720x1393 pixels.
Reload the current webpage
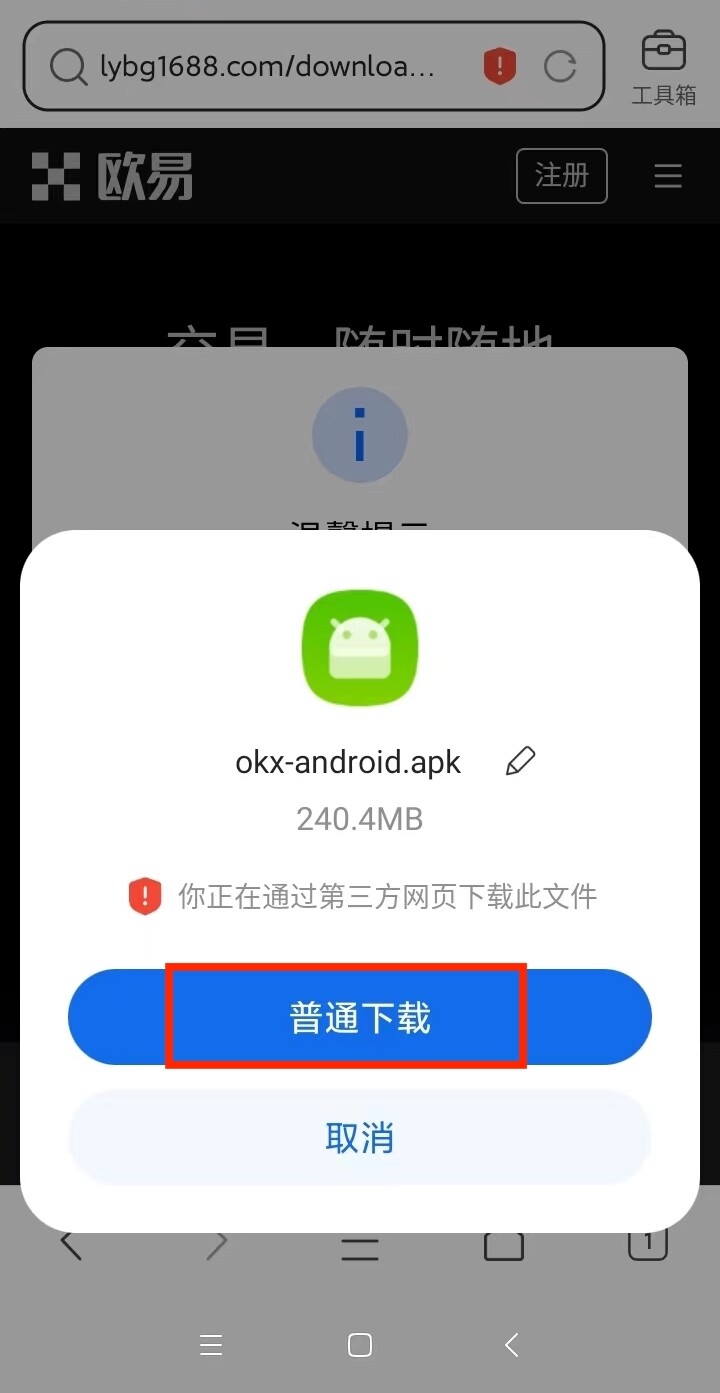[x=560, y=66]
